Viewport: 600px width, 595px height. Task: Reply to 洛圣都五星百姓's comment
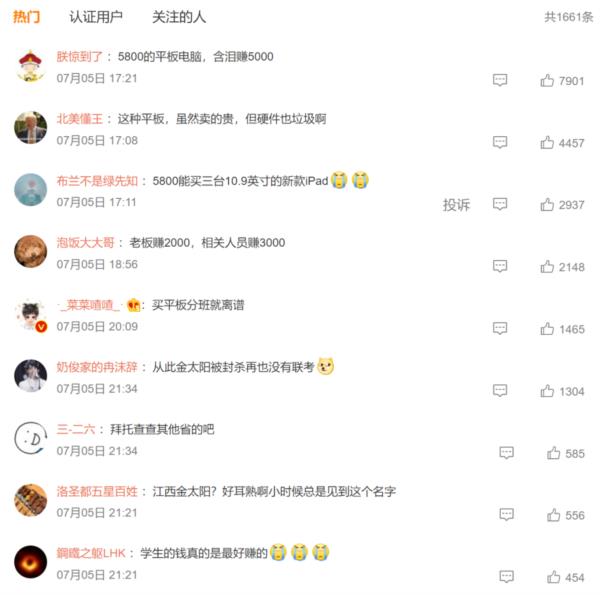click(506, 514)
